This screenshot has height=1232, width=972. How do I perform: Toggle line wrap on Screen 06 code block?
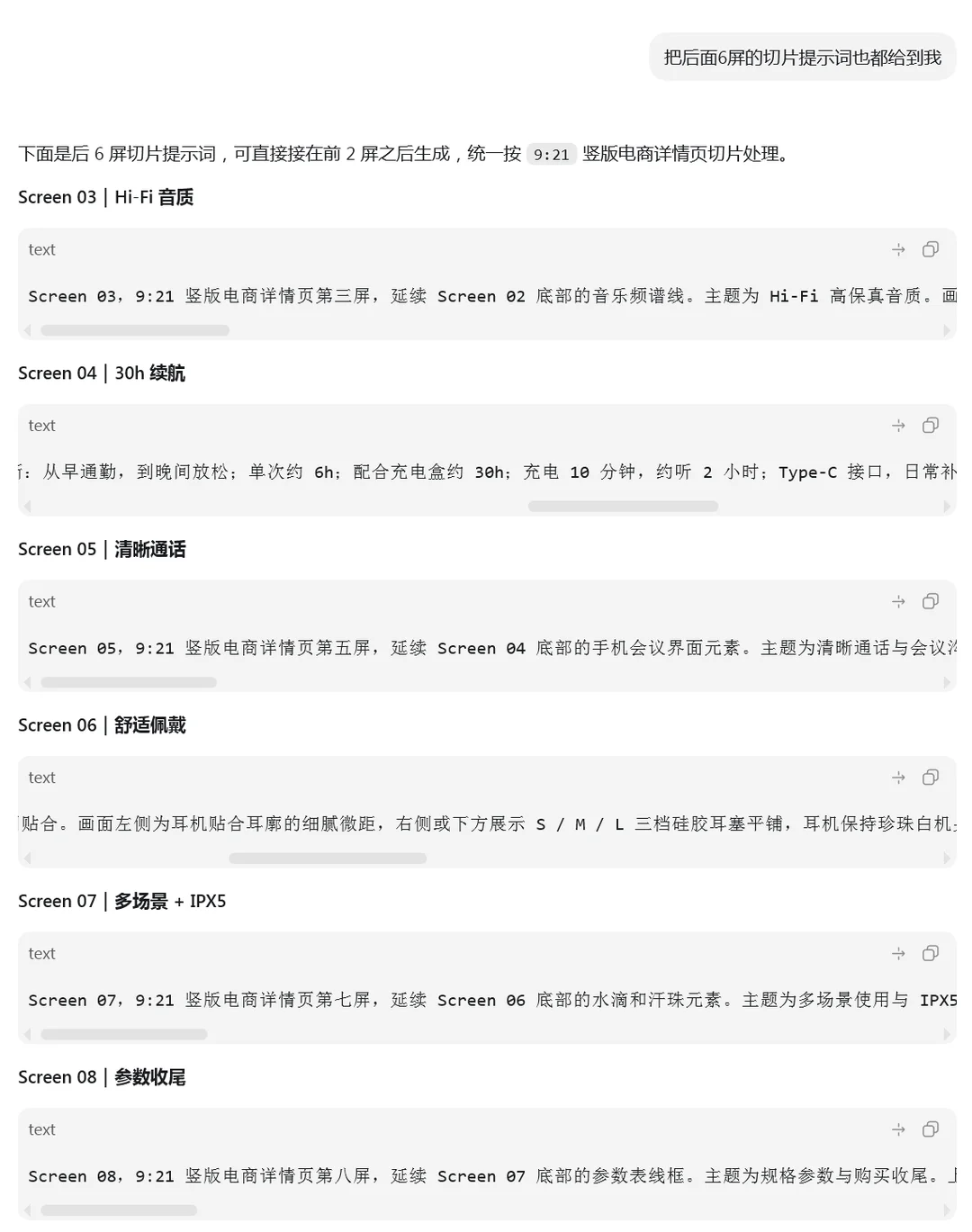coord(898,778)
